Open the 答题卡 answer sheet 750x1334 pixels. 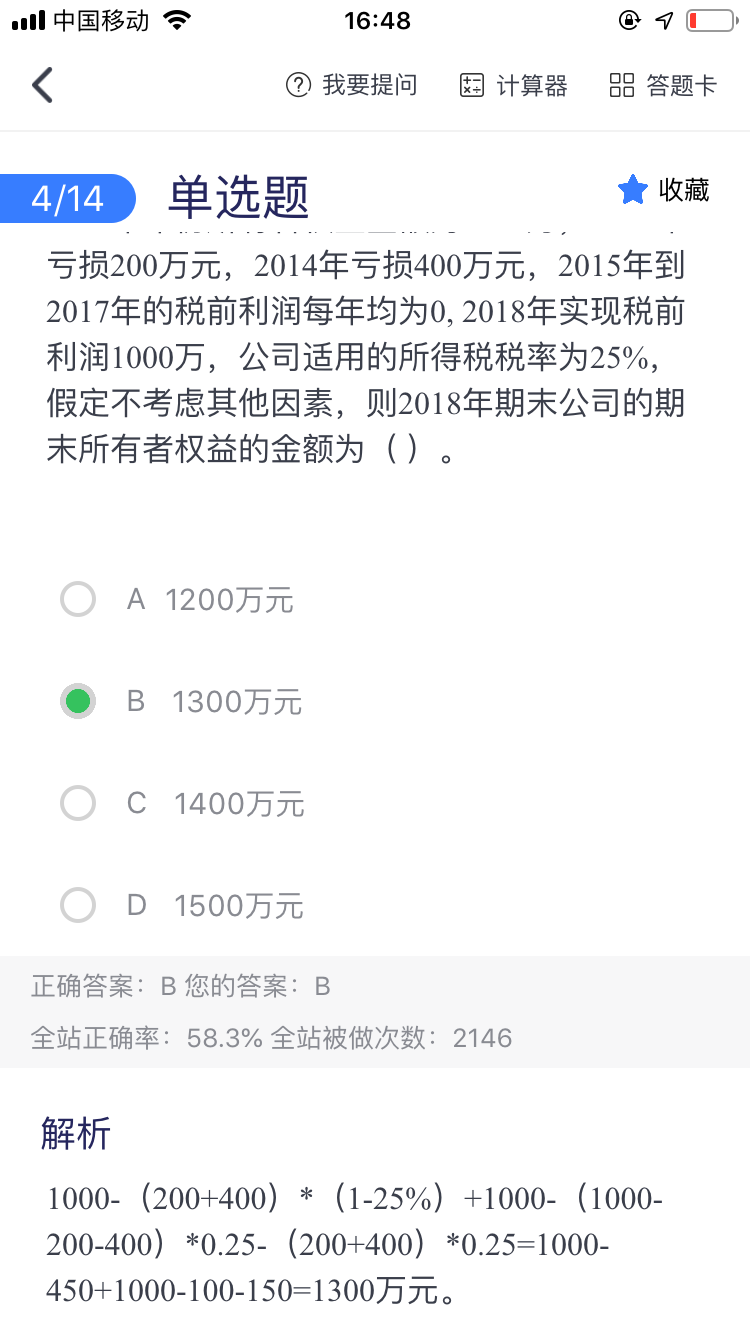[663, 86]
